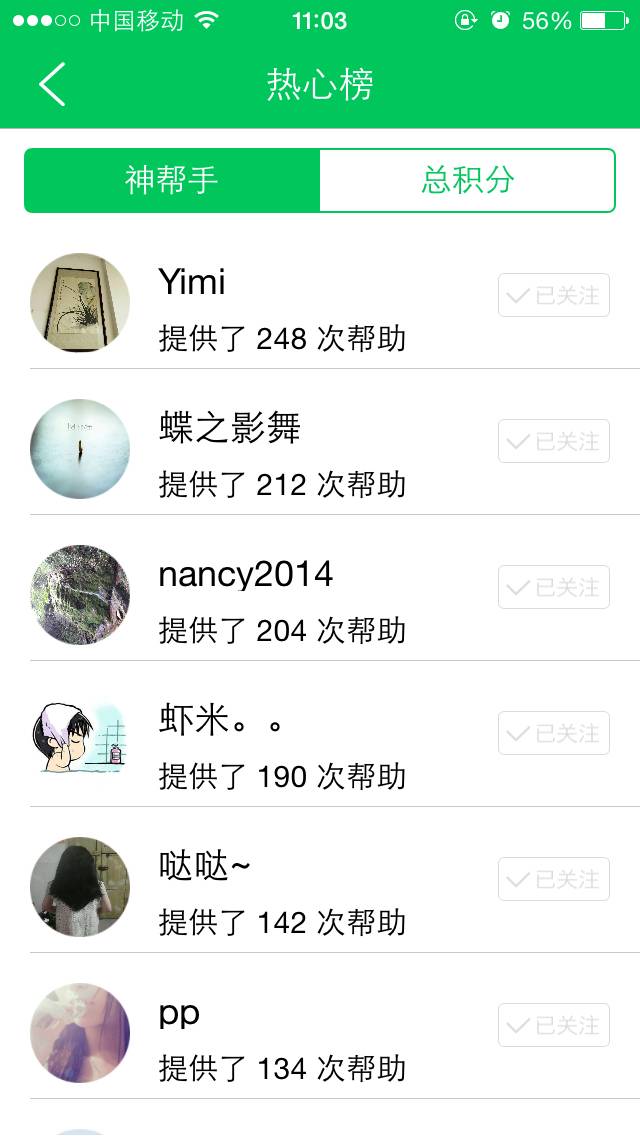Unfollow 哒哒~ with the 已关注 button
The height and width of the screenshot is (1136, 640).
pos(554,880)
